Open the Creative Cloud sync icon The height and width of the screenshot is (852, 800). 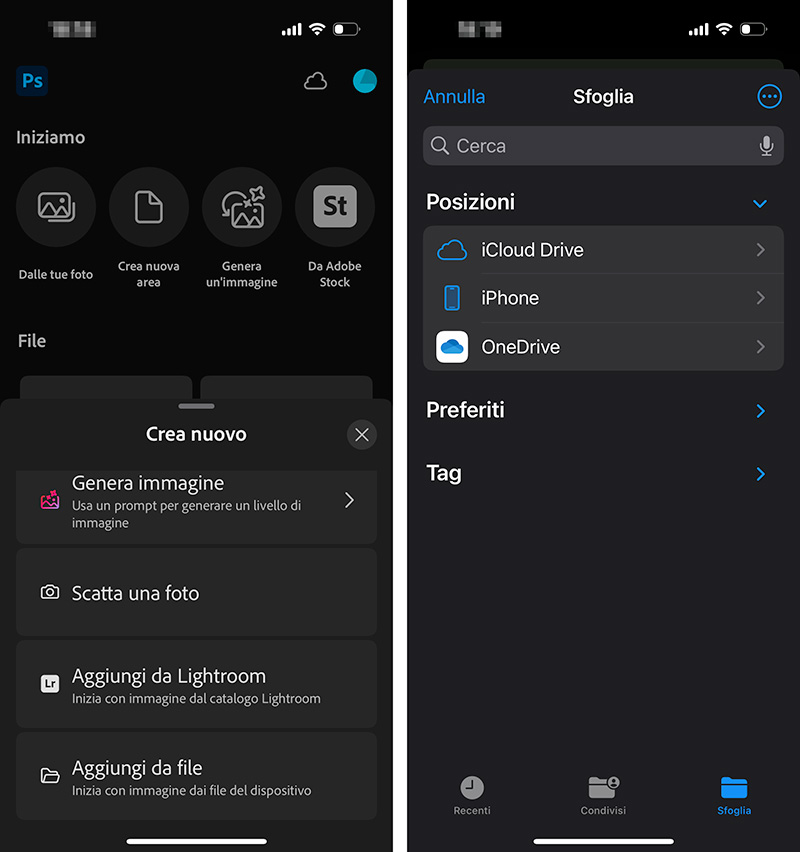(x=315, y=81)
